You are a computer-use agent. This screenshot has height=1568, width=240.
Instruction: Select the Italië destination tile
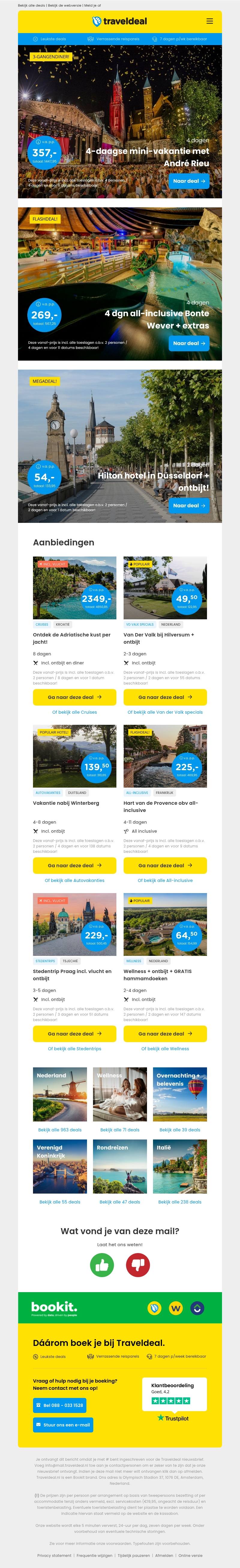click(x=180, y=1166)
